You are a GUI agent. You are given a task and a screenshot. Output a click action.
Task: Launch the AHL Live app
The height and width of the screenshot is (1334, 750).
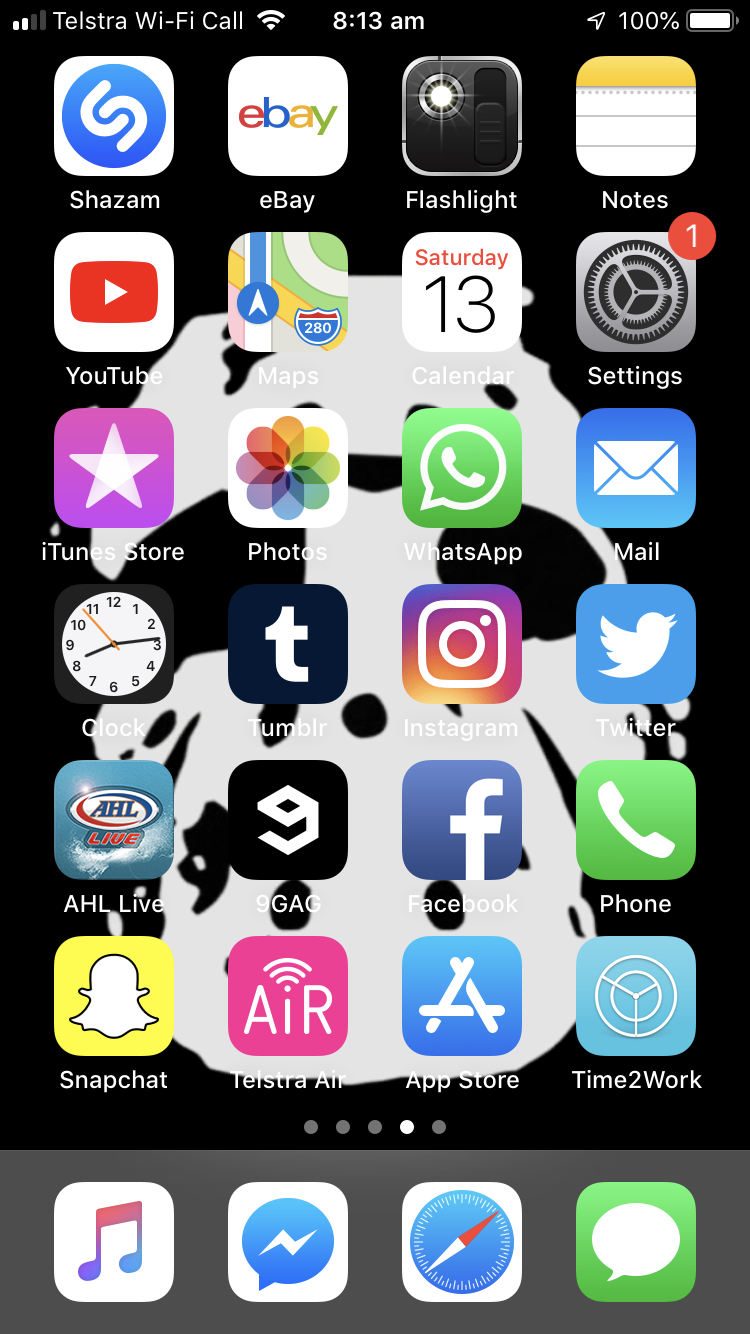(114, 820)
